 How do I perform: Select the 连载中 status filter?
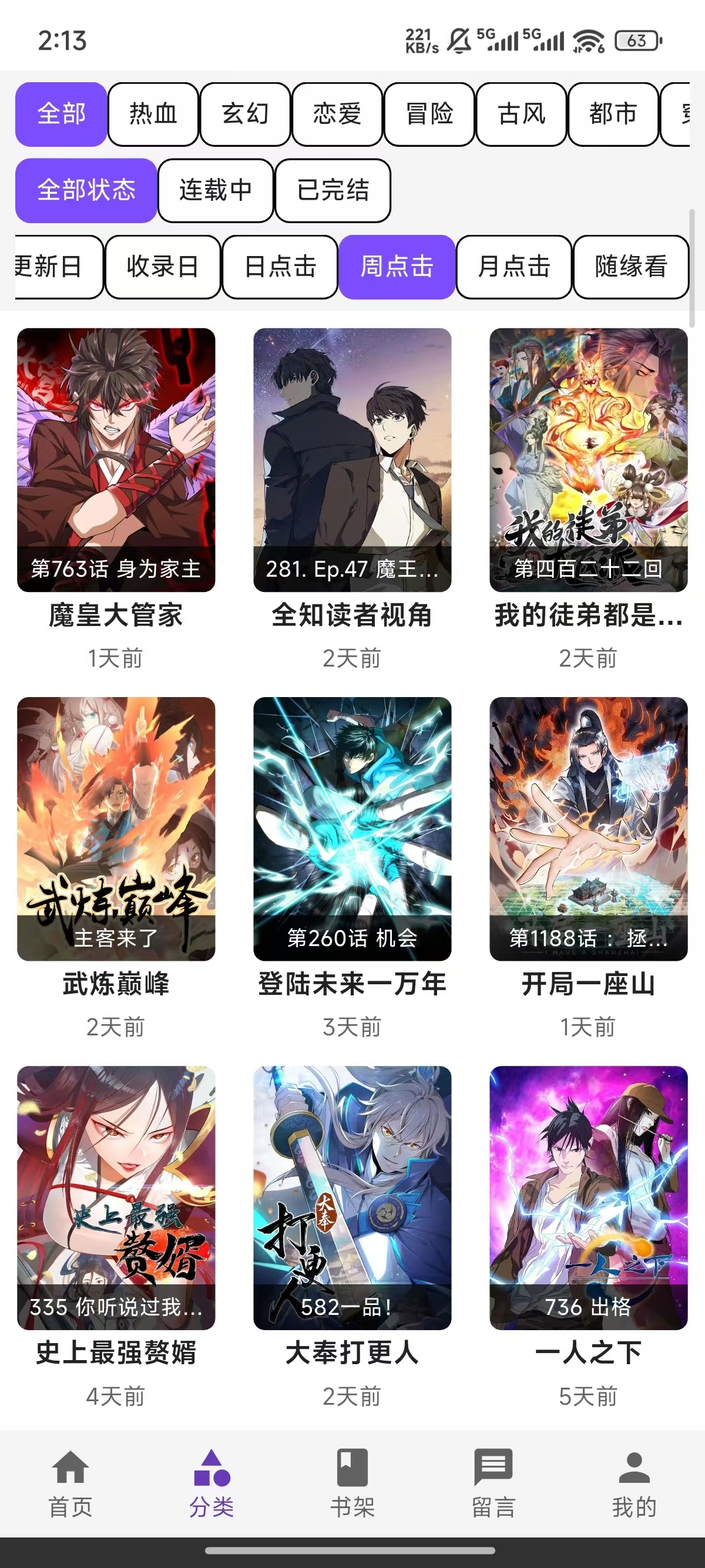(216, 190)
